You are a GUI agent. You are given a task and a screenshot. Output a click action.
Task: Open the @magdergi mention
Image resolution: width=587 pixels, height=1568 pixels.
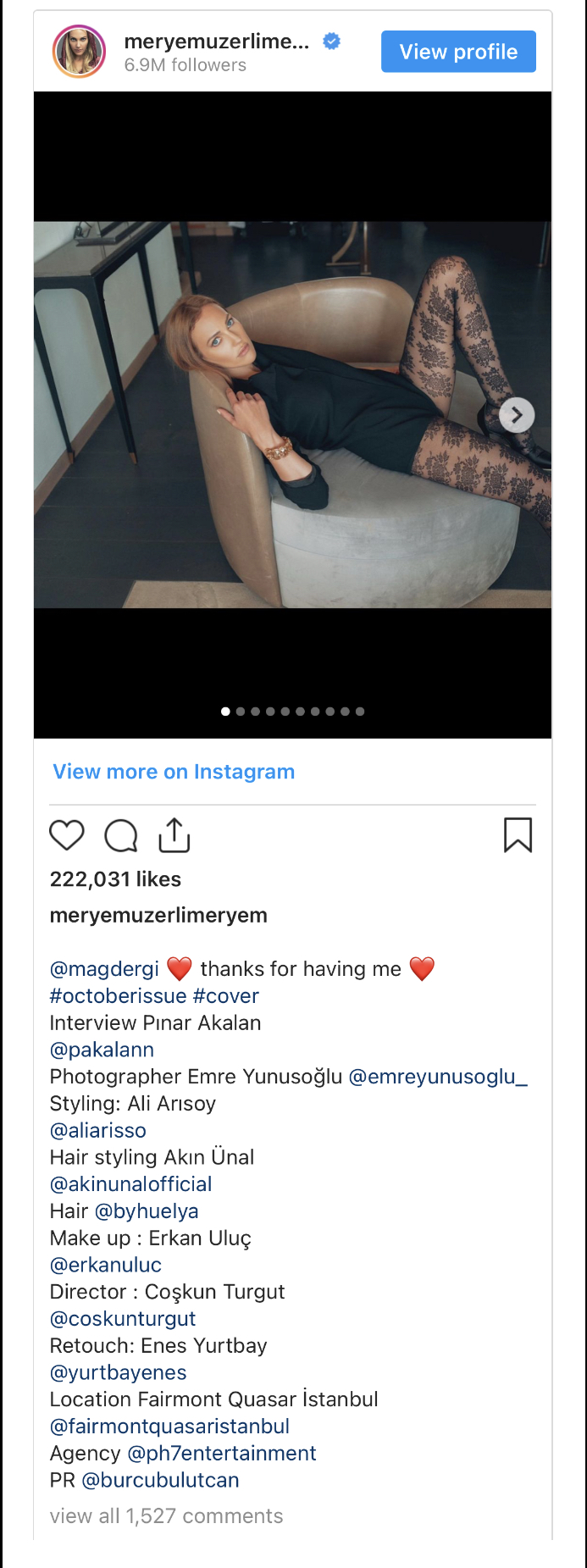click(104, 969)
